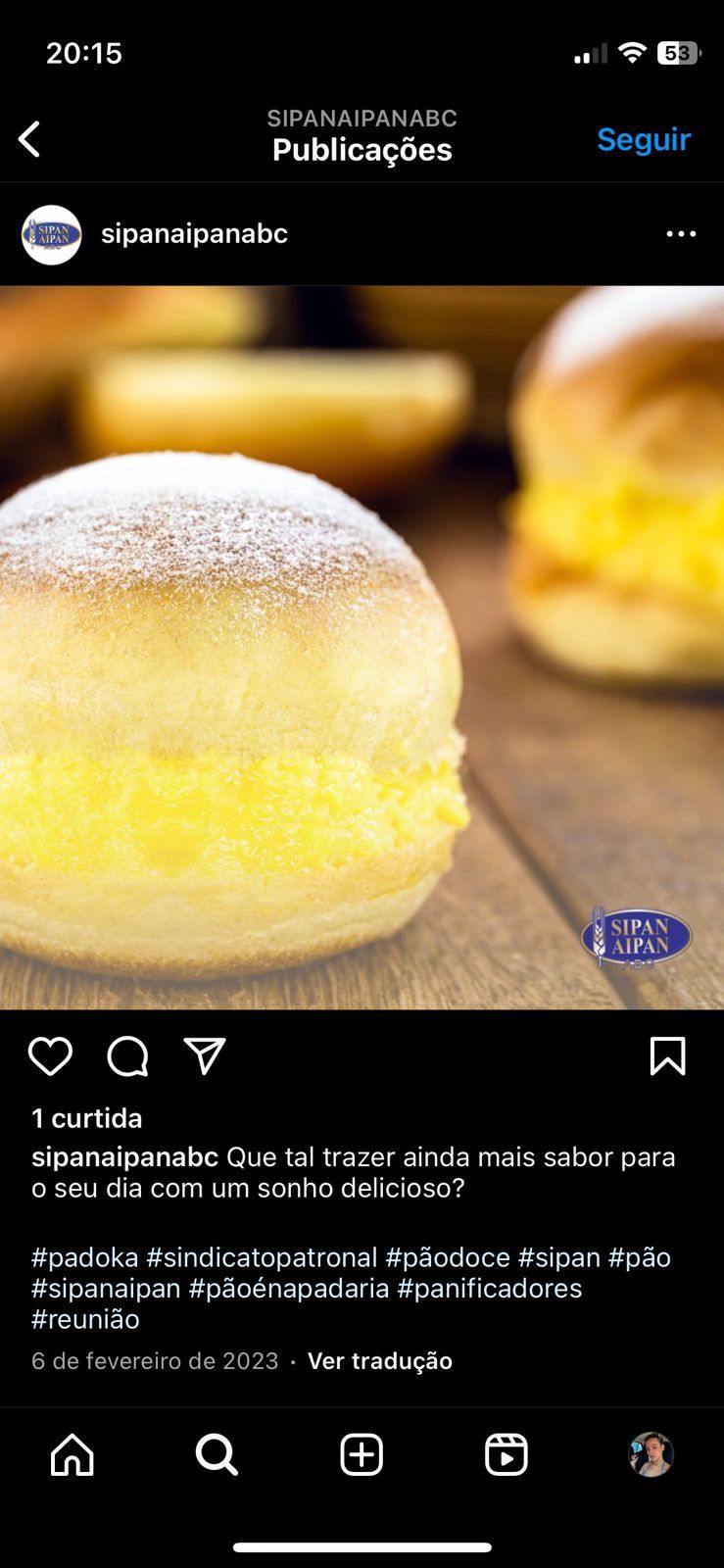Viewport: 724px width, 1568px height.
Task: Open your profile tab in the bottom bar
Action: pyautogui.click(x=651, y=1454)
